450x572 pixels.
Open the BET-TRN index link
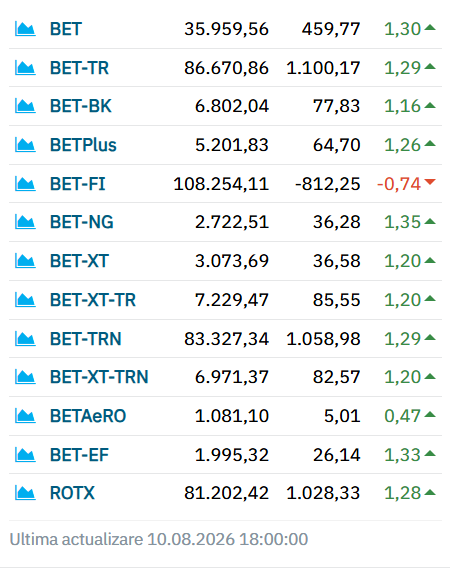tap(86, 339)
